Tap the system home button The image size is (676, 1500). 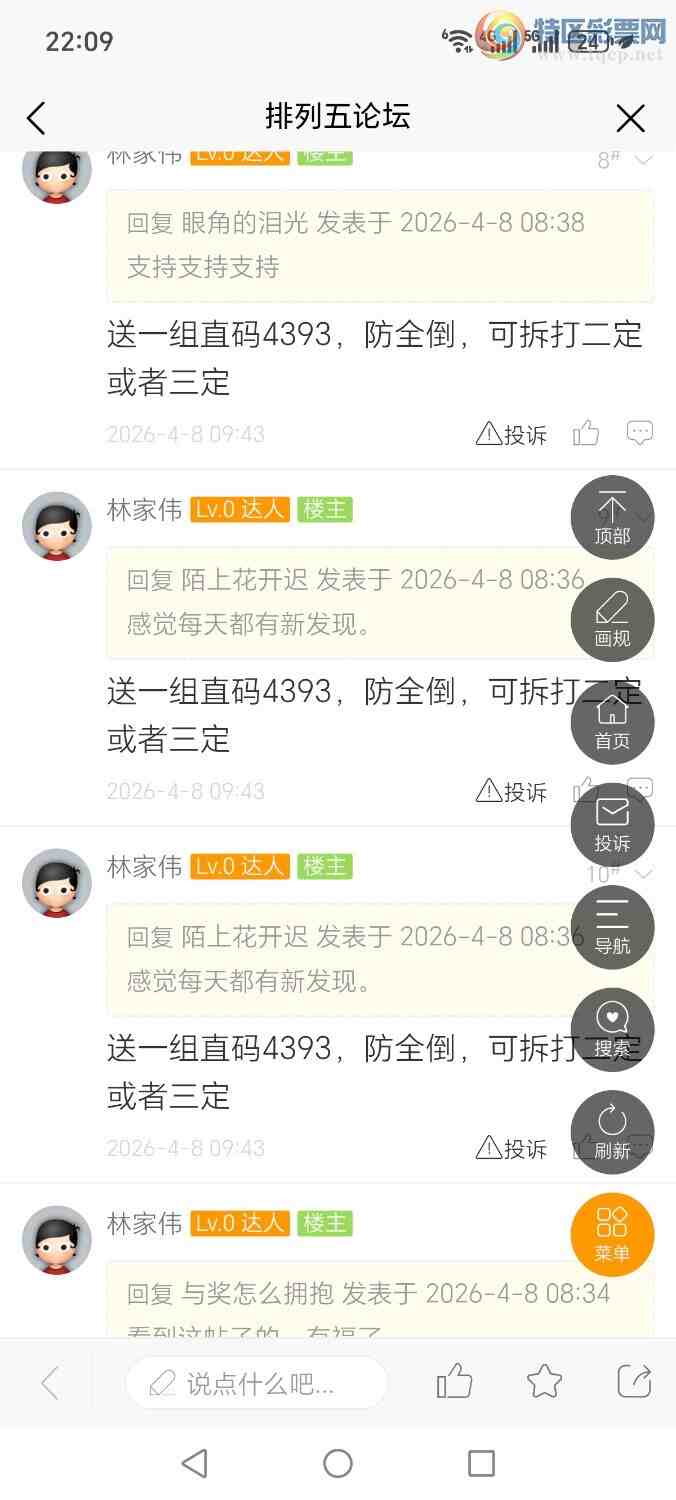(338, 1464)
